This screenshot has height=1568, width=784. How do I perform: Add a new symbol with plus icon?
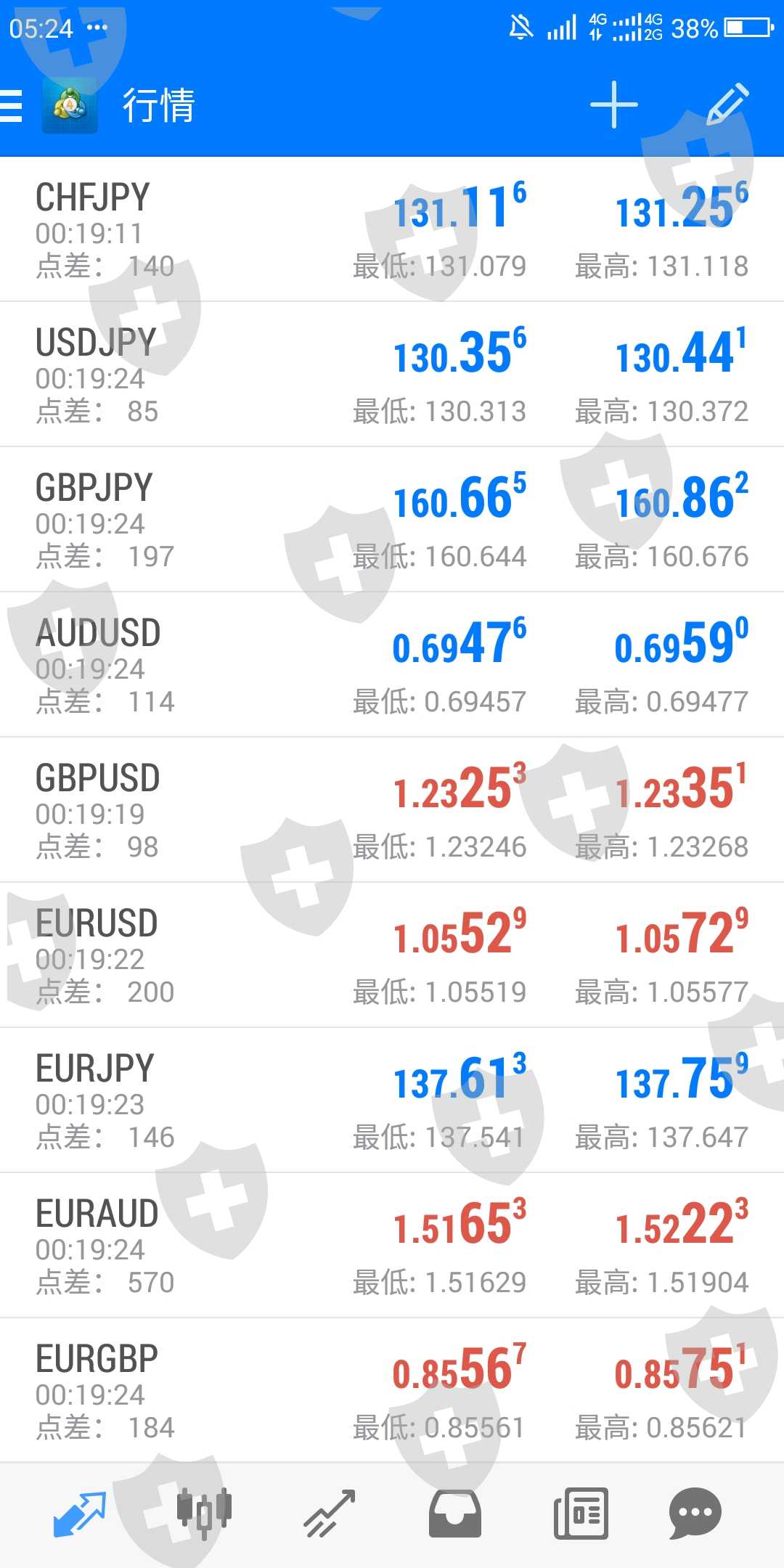[x=613, y=105]
